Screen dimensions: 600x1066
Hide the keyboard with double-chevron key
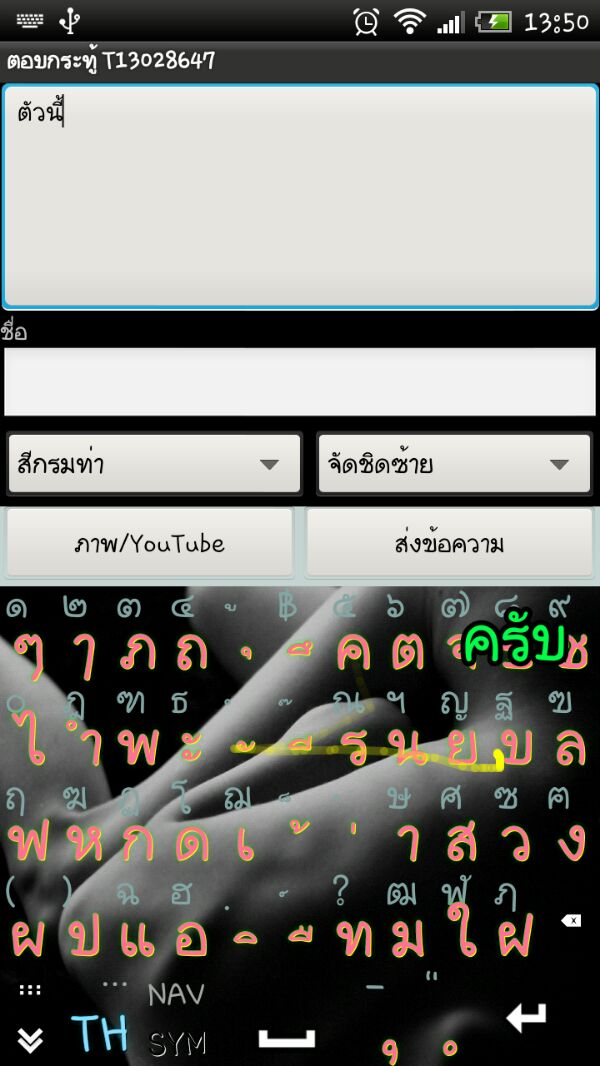pyautogui.click(x=30, y=1040)
